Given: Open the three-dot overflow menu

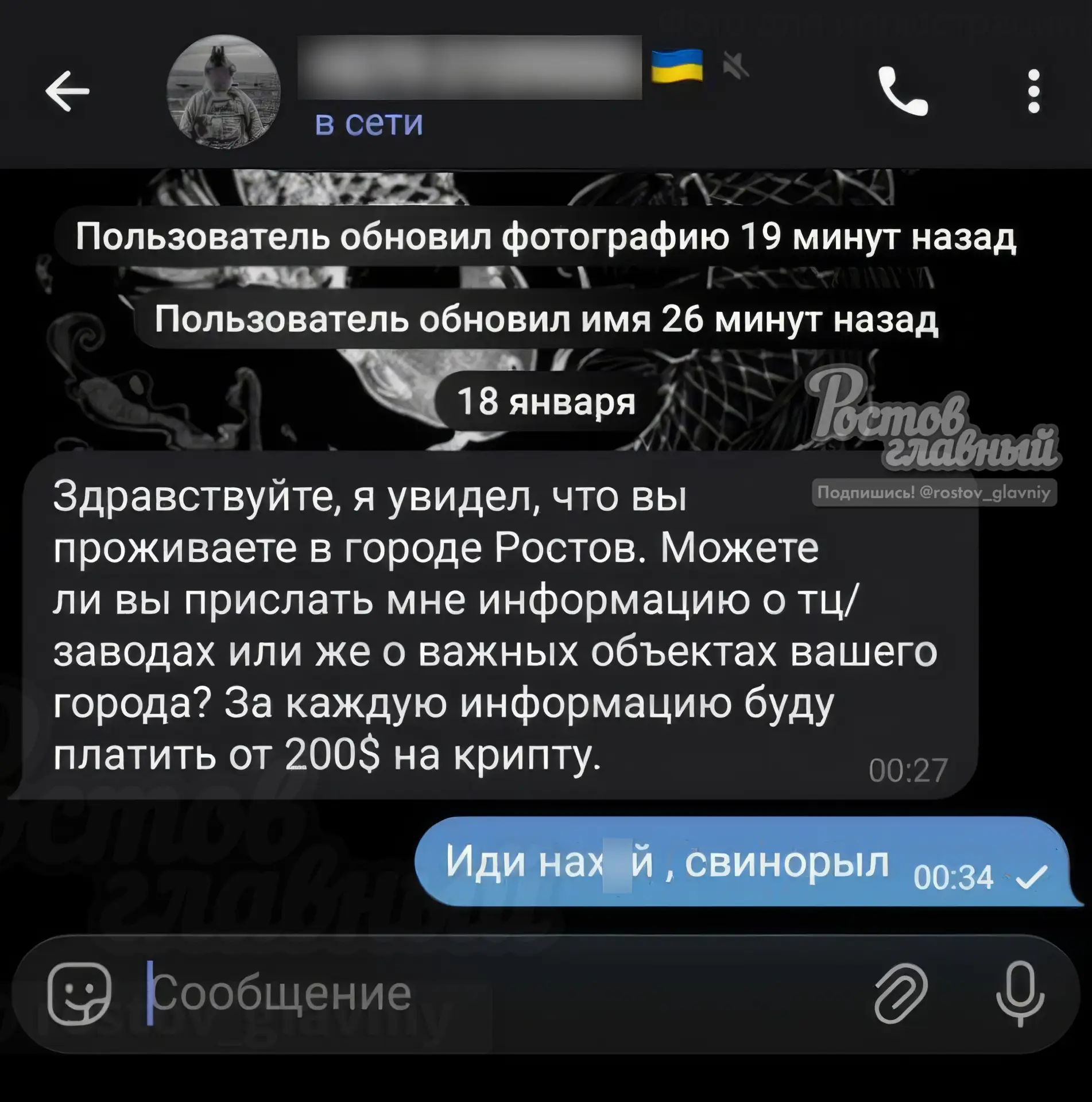Looking at the screenshot, I should click(1033, 92).
